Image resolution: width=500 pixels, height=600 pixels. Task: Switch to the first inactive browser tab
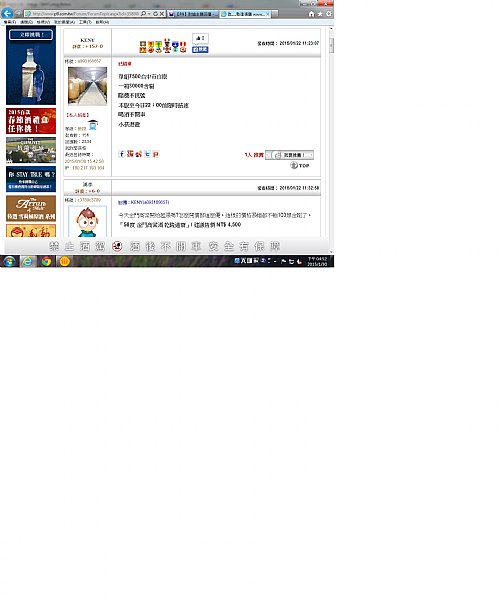coord(193,14)
